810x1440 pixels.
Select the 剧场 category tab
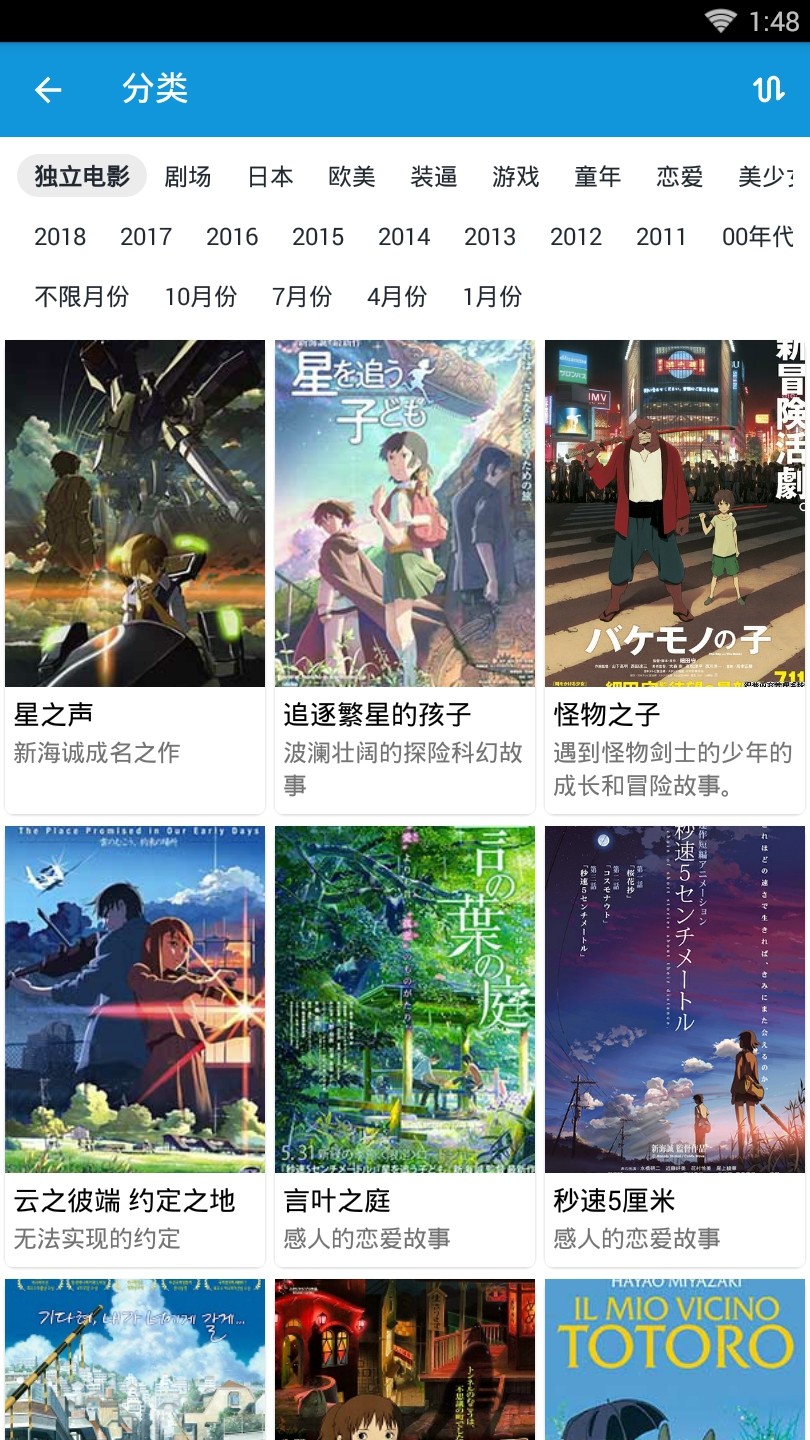[x=188, y=176]
